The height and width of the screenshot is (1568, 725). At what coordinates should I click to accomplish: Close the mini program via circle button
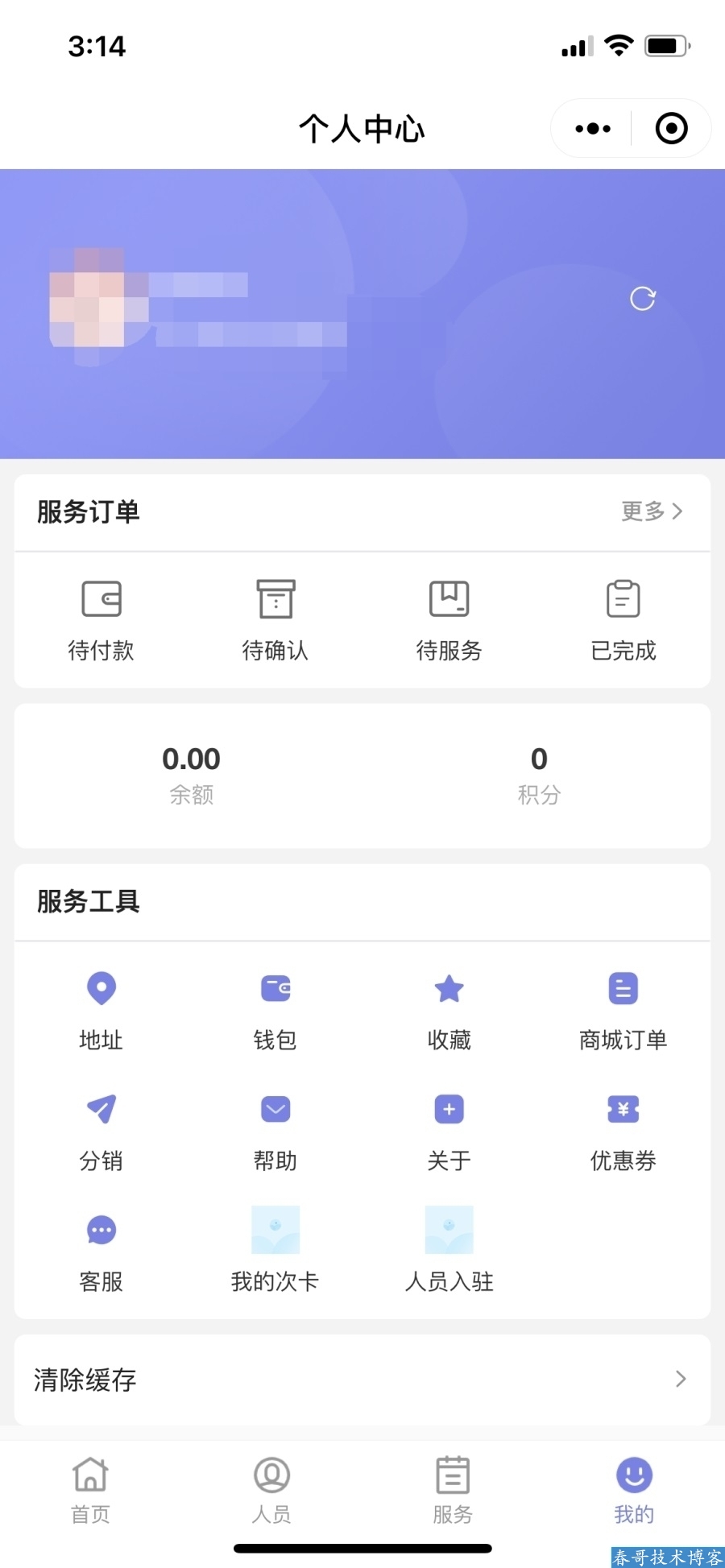point(671,128)
